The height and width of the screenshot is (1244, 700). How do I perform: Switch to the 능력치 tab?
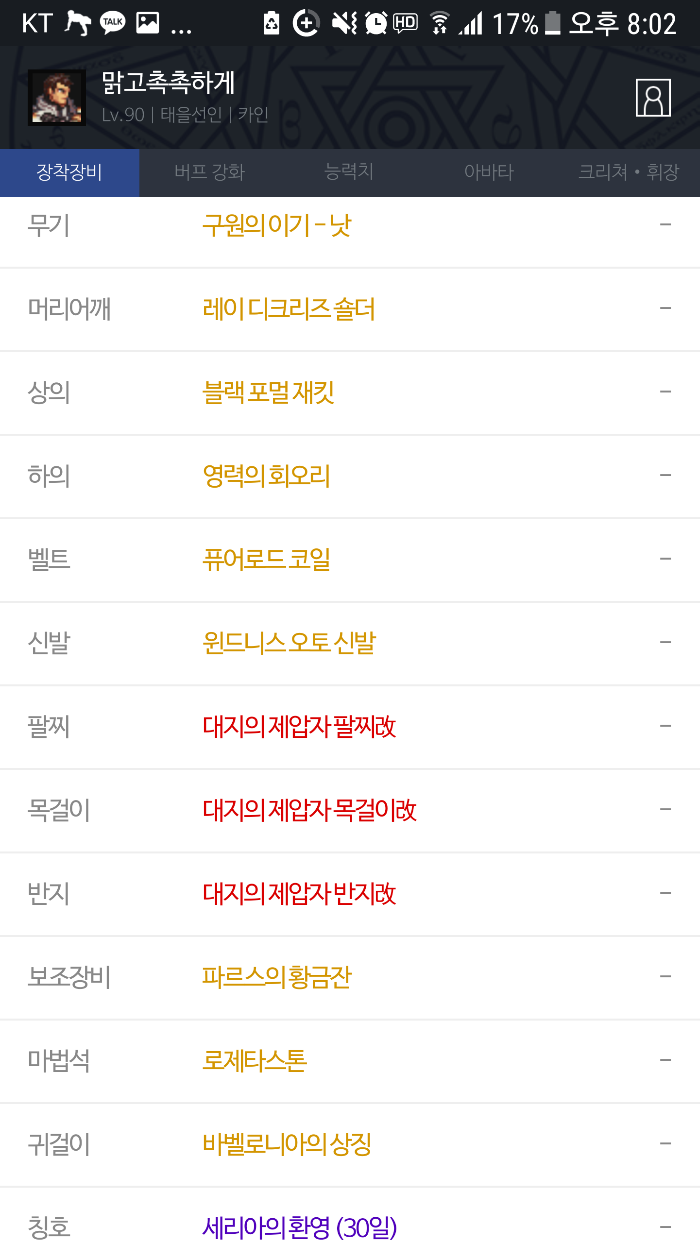349,172
